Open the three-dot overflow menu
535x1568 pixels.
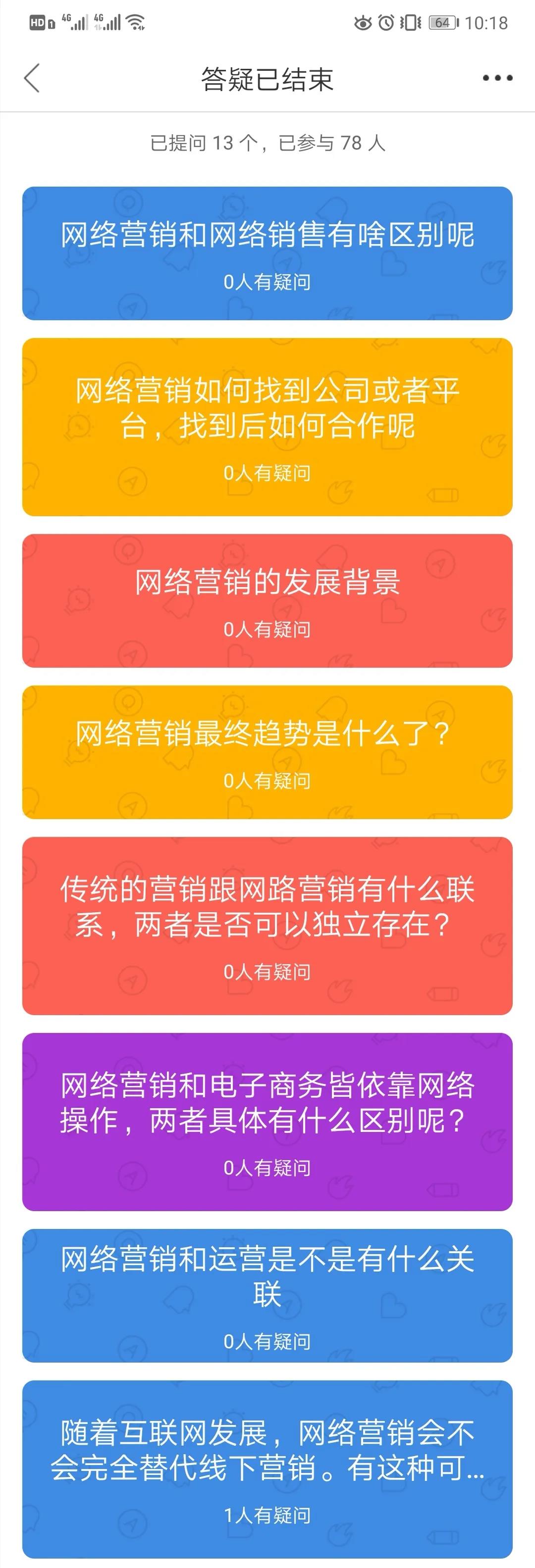click(x=497, y=78)
